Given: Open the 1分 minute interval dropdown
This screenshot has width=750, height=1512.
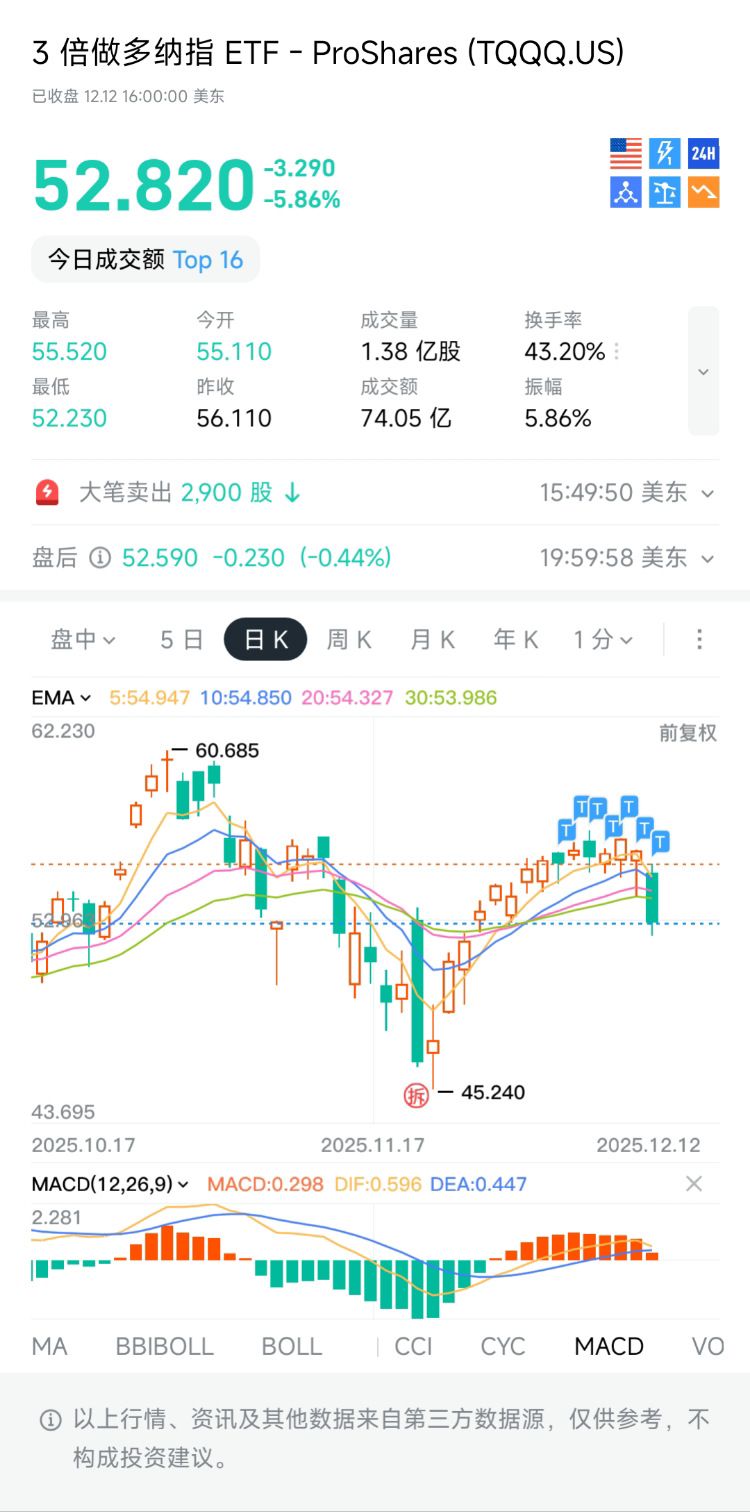Looking at the screenshot, I should pyautogui.click(x=602, y=640).
